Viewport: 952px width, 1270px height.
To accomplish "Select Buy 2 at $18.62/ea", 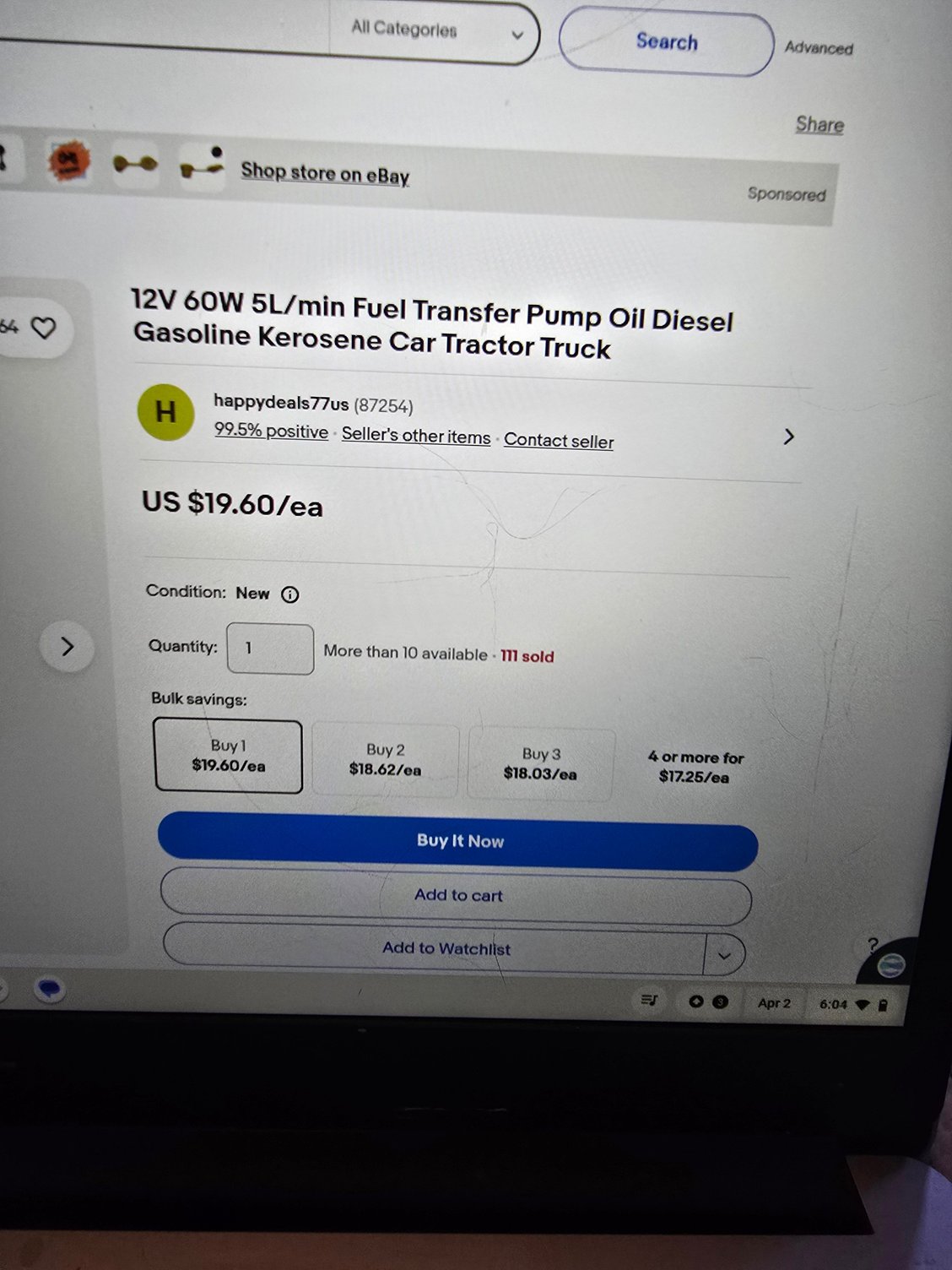I will tap(385, 760).
